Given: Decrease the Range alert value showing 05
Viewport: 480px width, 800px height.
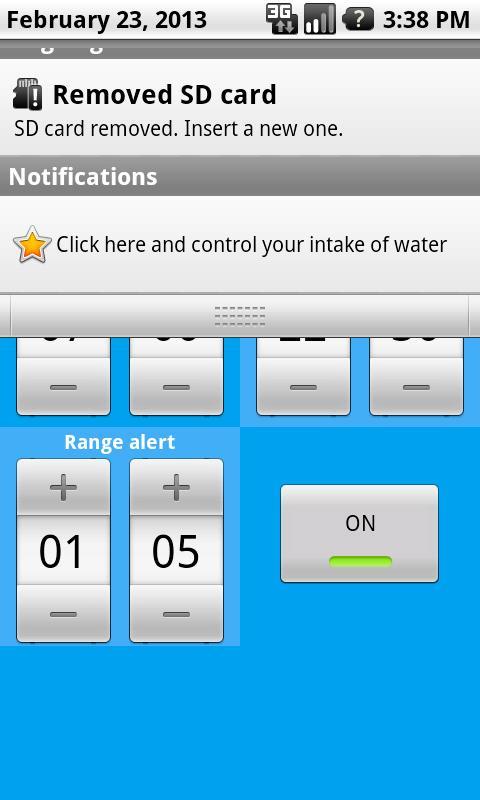Looking at the screenshot, I should 176,613.
